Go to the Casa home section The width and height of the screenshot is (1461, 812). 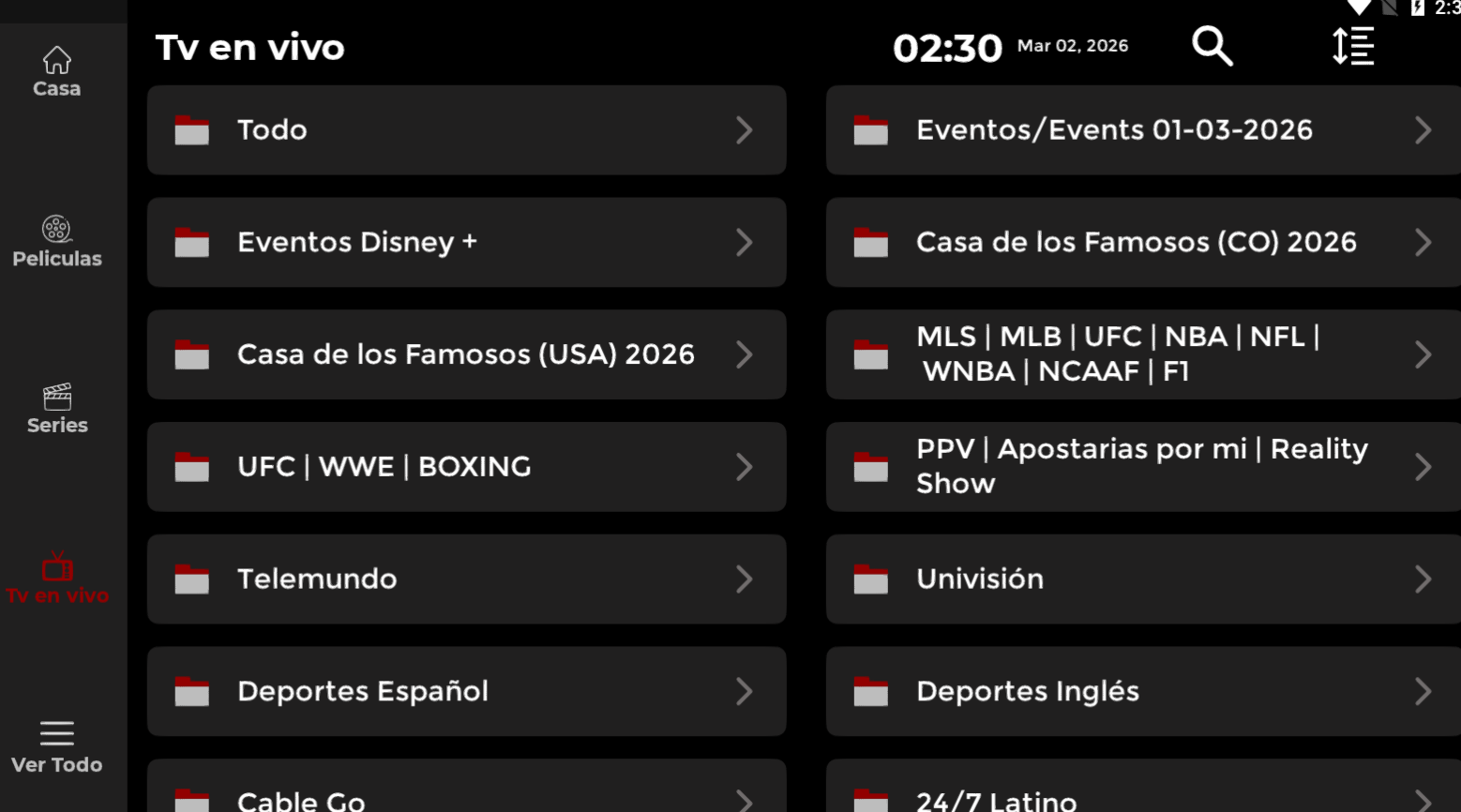pos(56,72)
